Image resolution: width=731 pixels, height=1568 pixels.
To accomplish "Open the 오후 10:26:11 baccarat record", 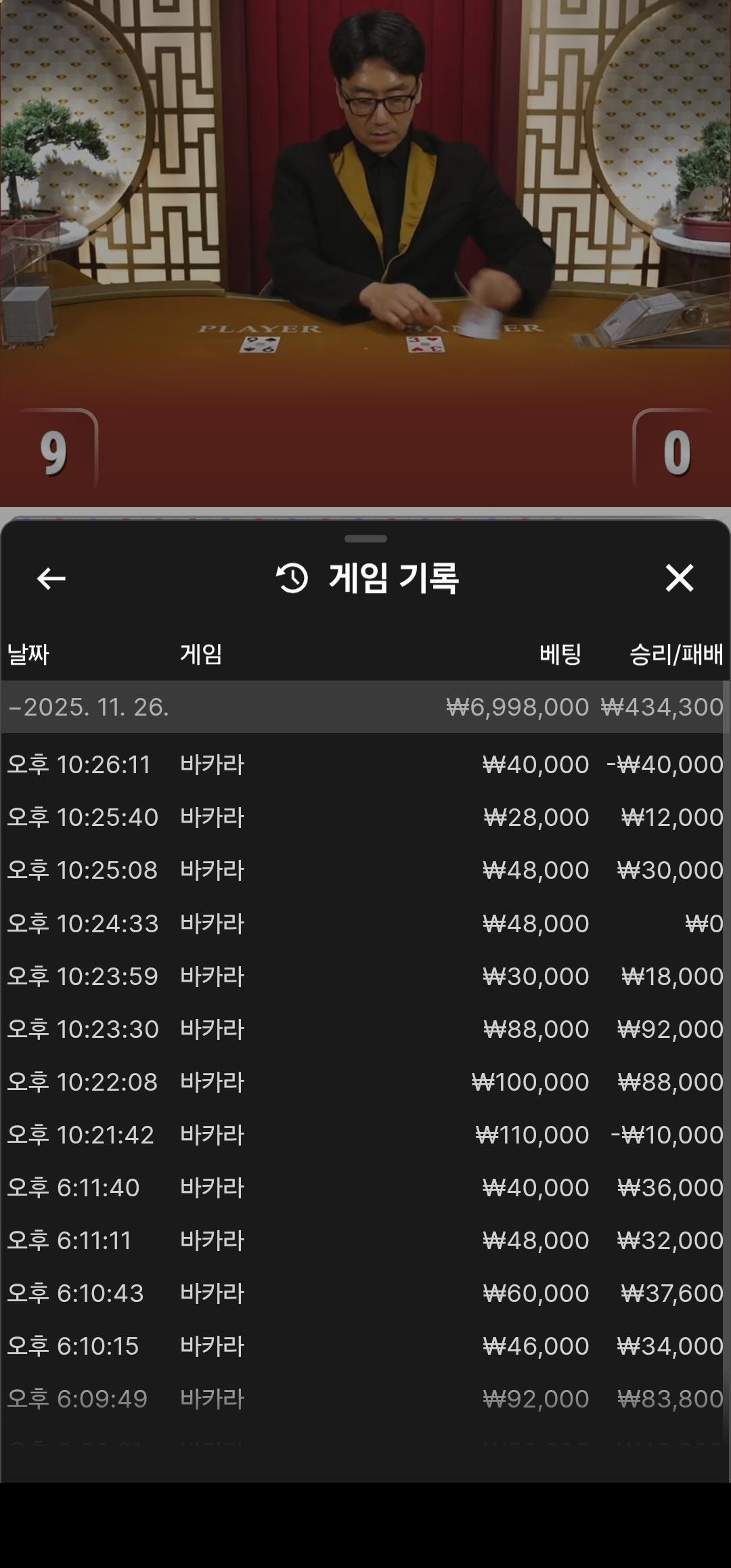I will (x=365, y=765).
